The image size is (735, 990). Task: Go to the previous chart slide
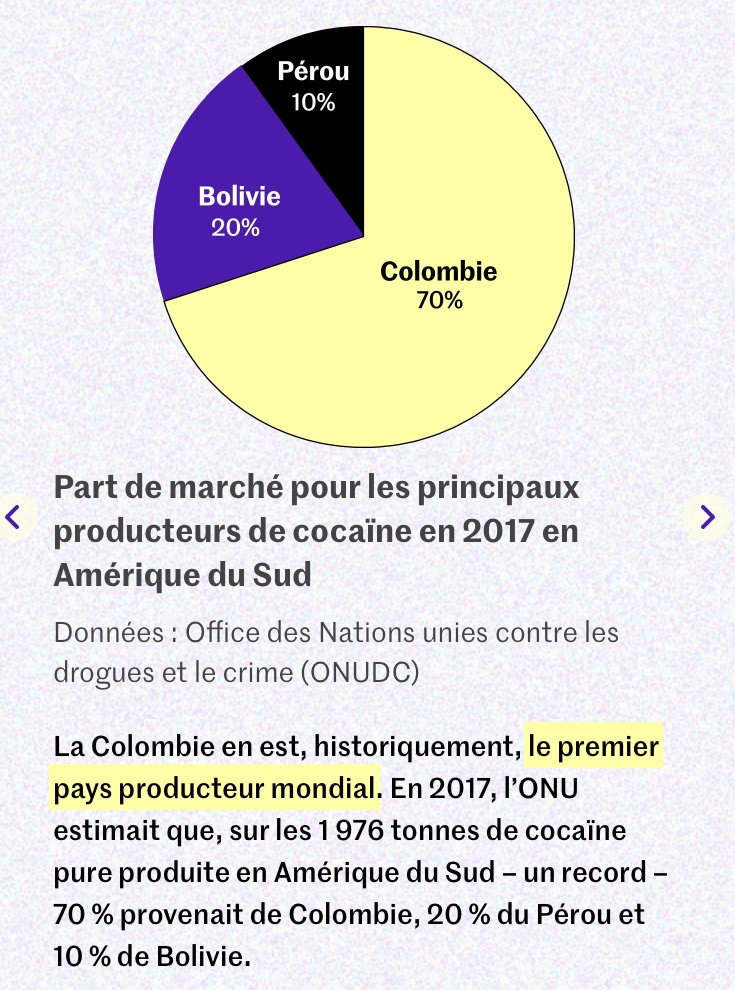click(14, 517)
